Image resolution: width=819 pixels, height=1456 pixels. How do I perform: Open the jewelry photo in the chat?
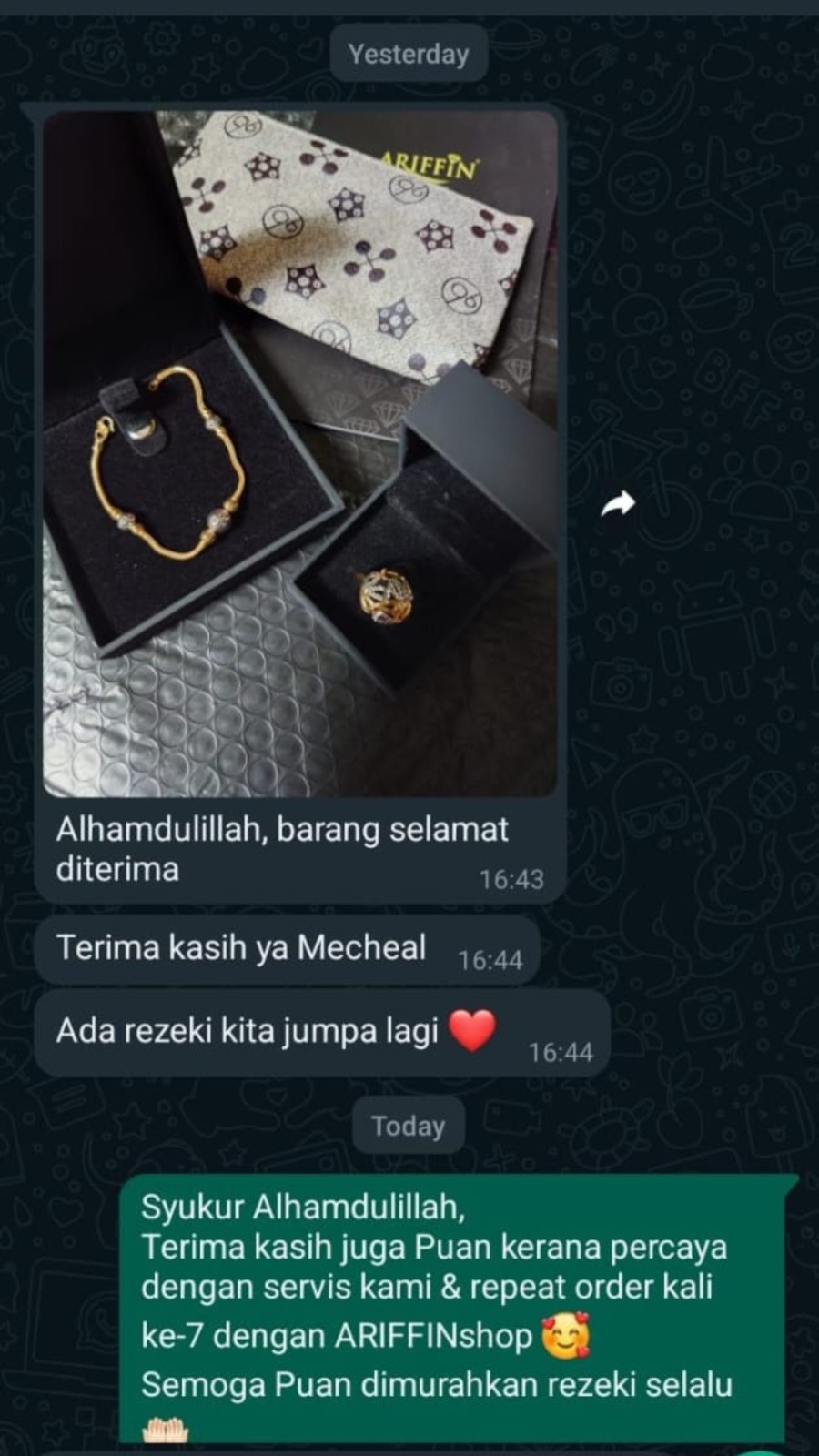click(x=300, y=452)
